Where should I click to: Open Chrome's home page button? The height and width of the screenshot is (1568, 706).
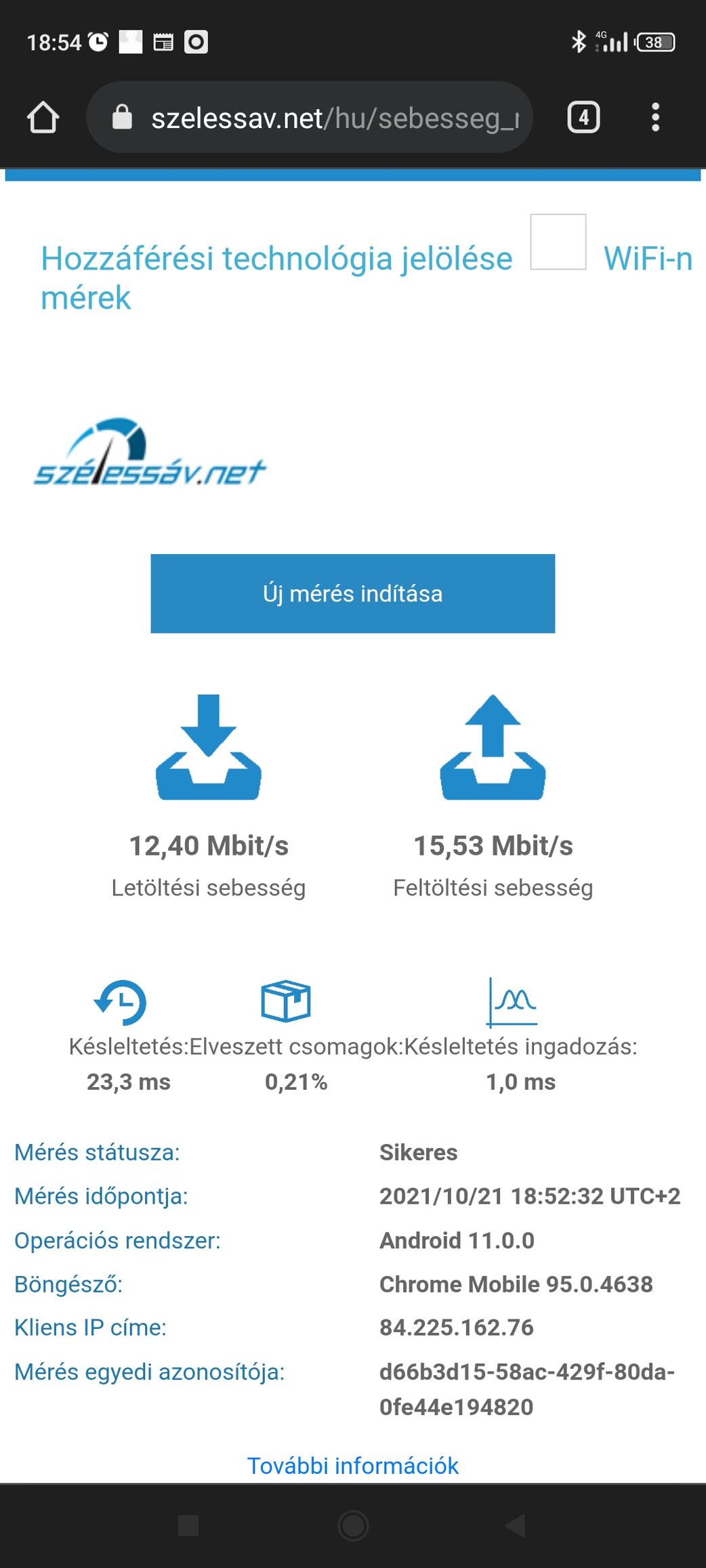[x=43, y=117]
